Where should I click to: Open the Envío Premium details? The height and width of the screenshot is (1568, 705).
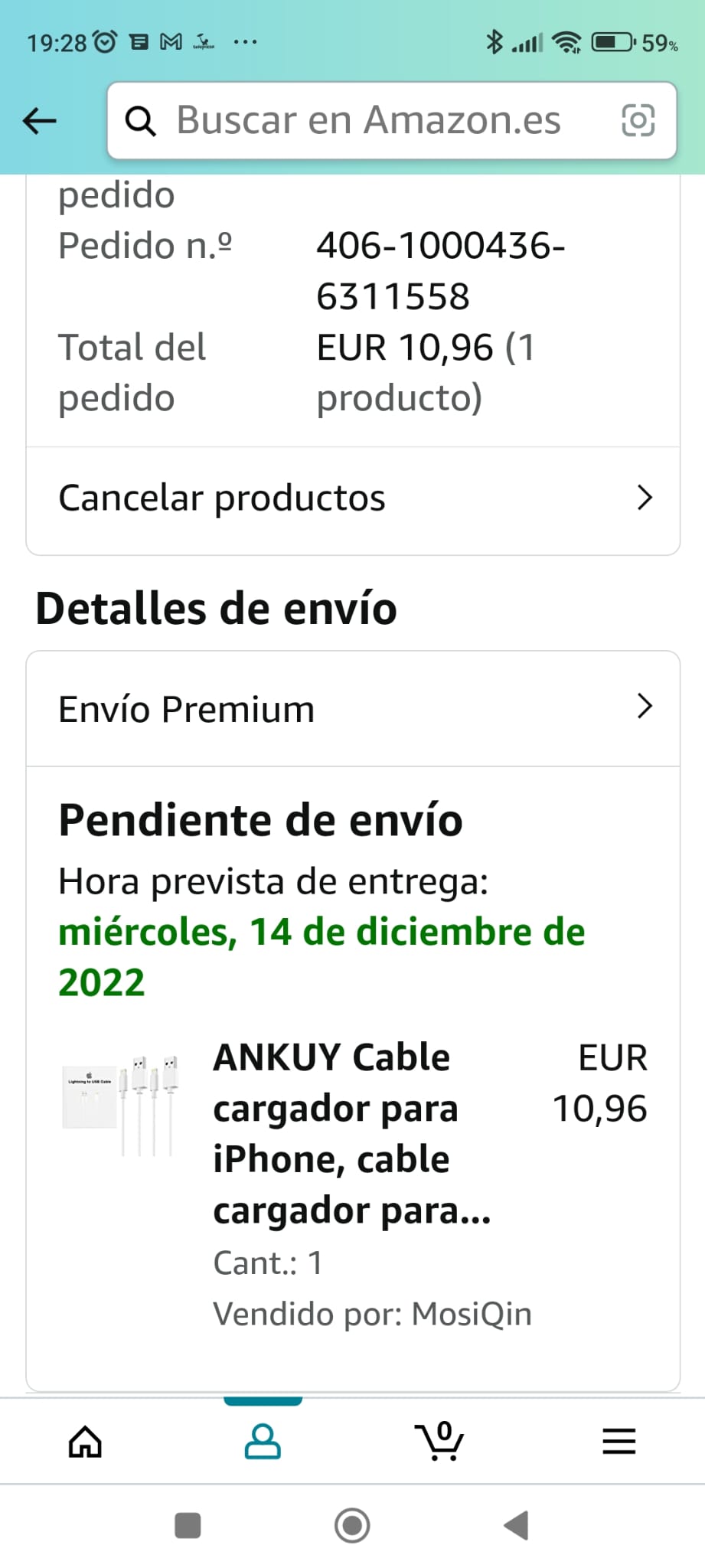tap(353, 708)
